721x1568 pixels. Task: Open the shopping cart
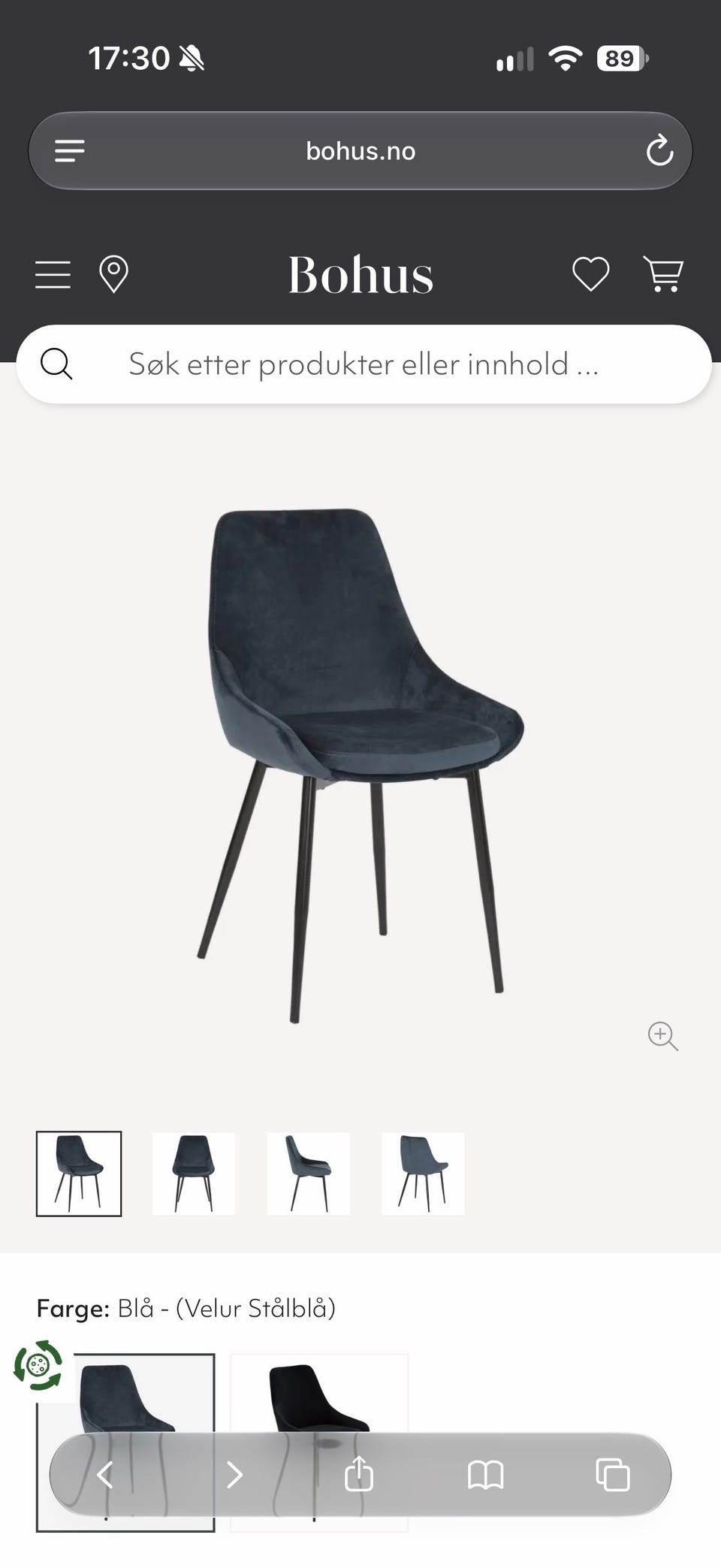[x=663, y=273]
